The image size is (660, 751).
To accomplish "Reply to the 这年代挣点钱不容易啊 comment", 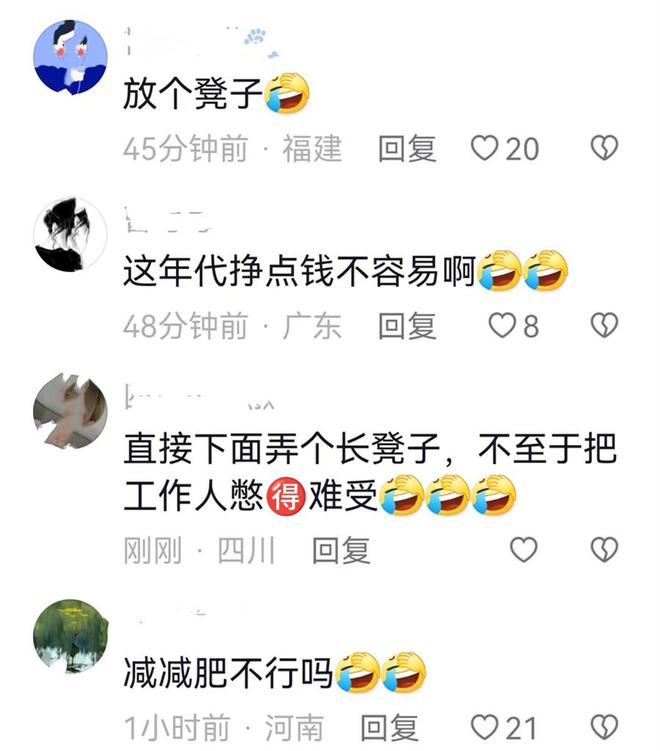I will click(407, 325).
